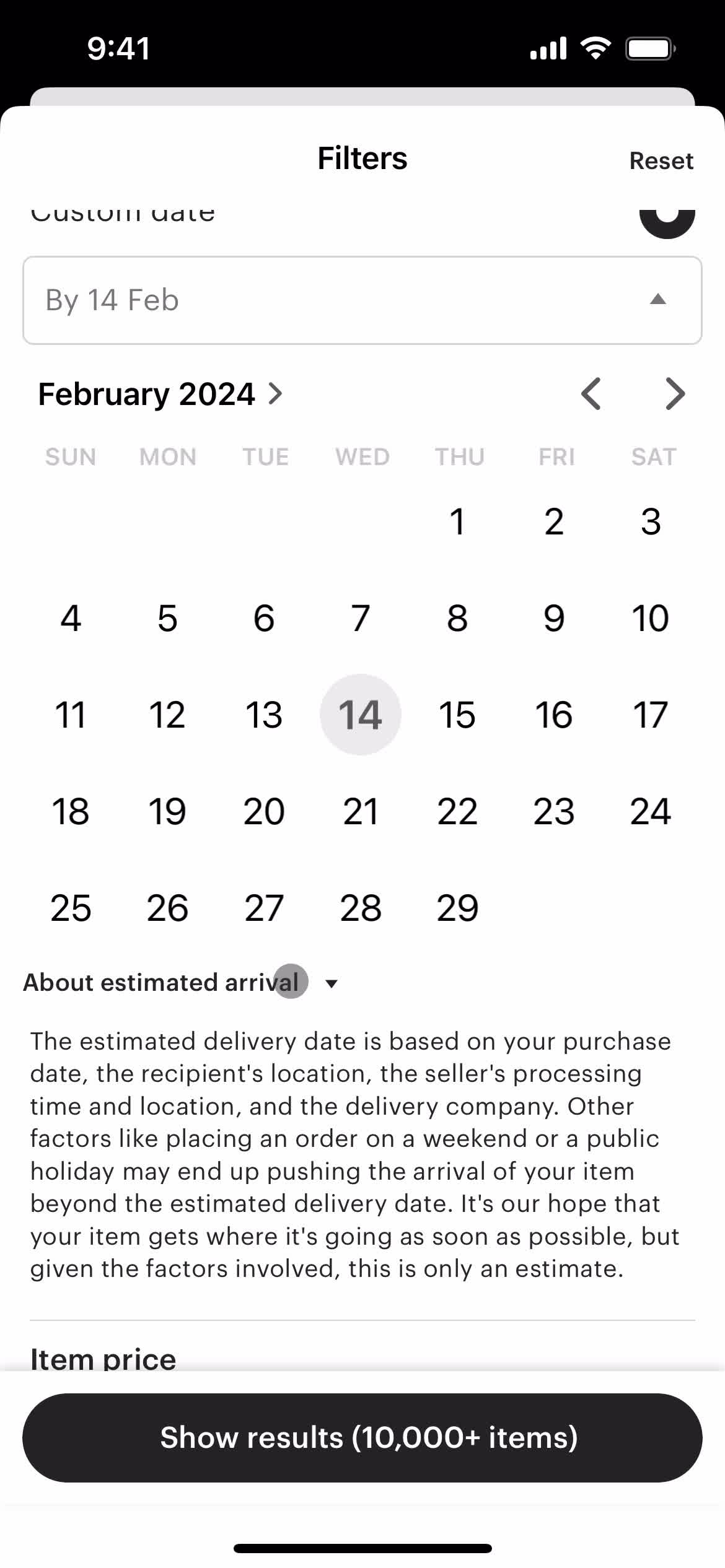Viewport: 725px width, 1568px height.
Task: Choose 29 February on the calendar
Action: [x=457, y=908]
